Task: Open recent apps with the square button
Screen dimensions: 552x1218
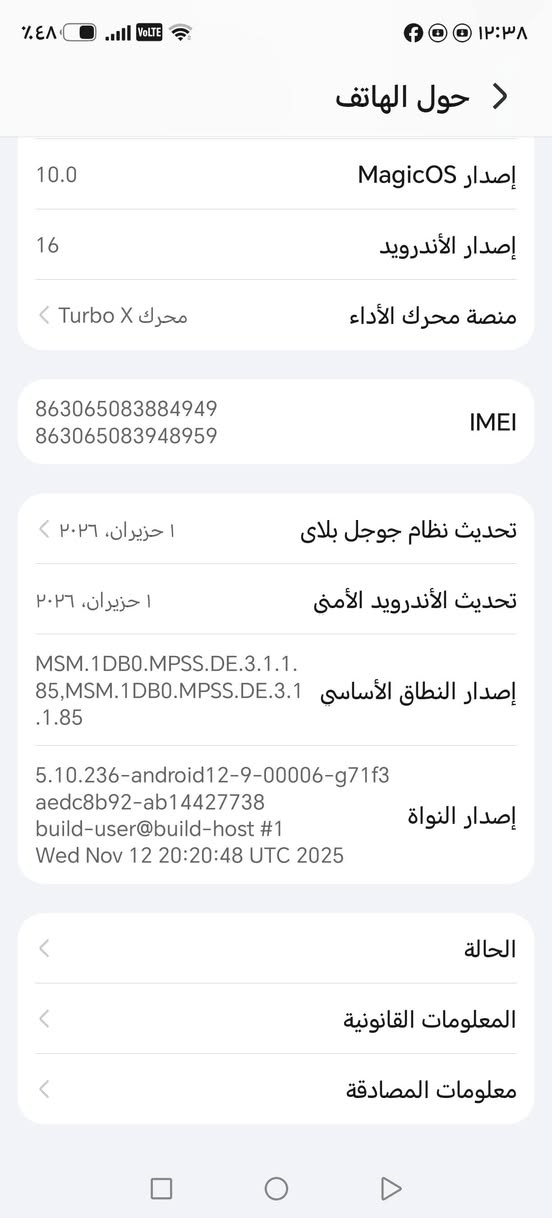Action: pyautogui.click(x=161, y=1188)
